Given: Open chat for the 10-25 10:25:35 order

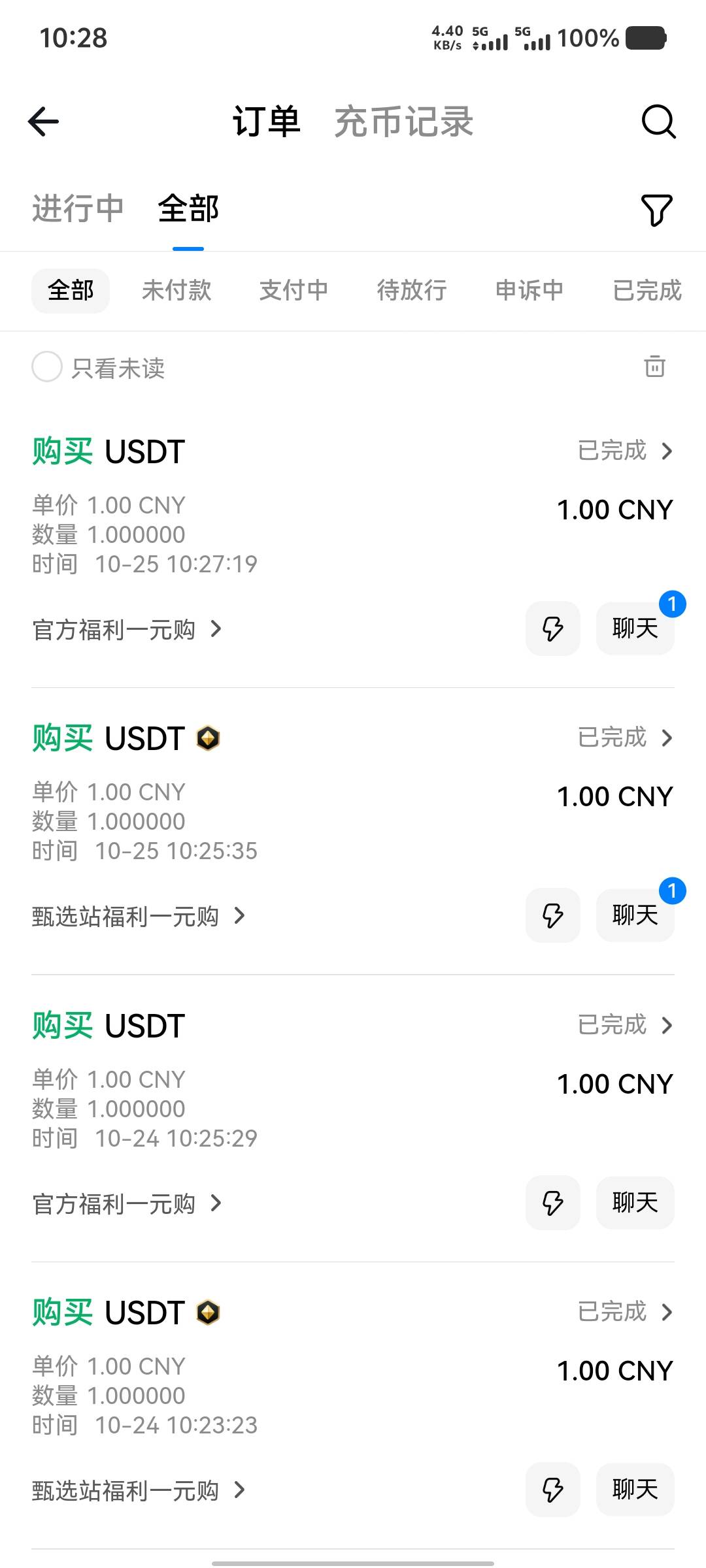Looking at the screenshot, I should pos(635,915).
